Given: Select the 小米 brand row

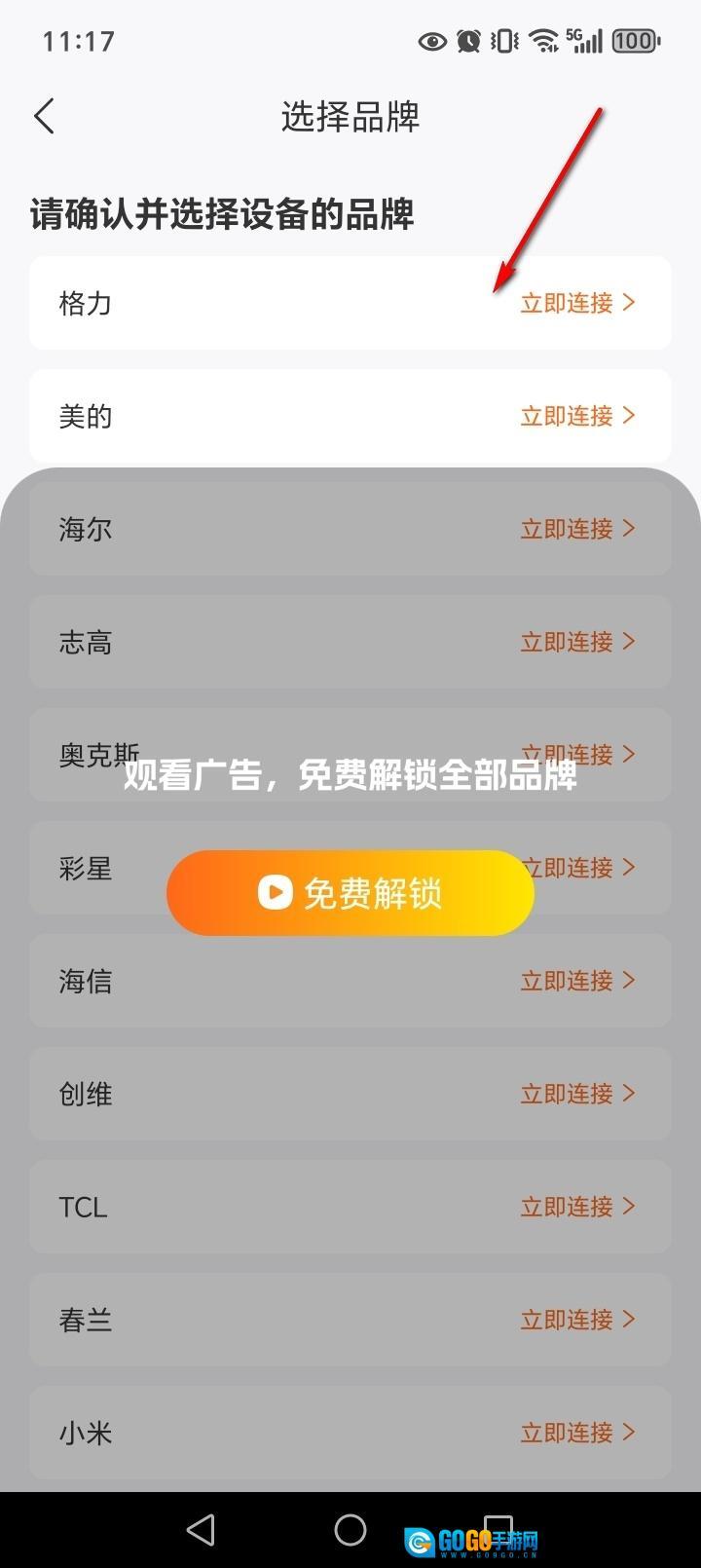Looking at the screenshot, I should tap(350, 1433).
